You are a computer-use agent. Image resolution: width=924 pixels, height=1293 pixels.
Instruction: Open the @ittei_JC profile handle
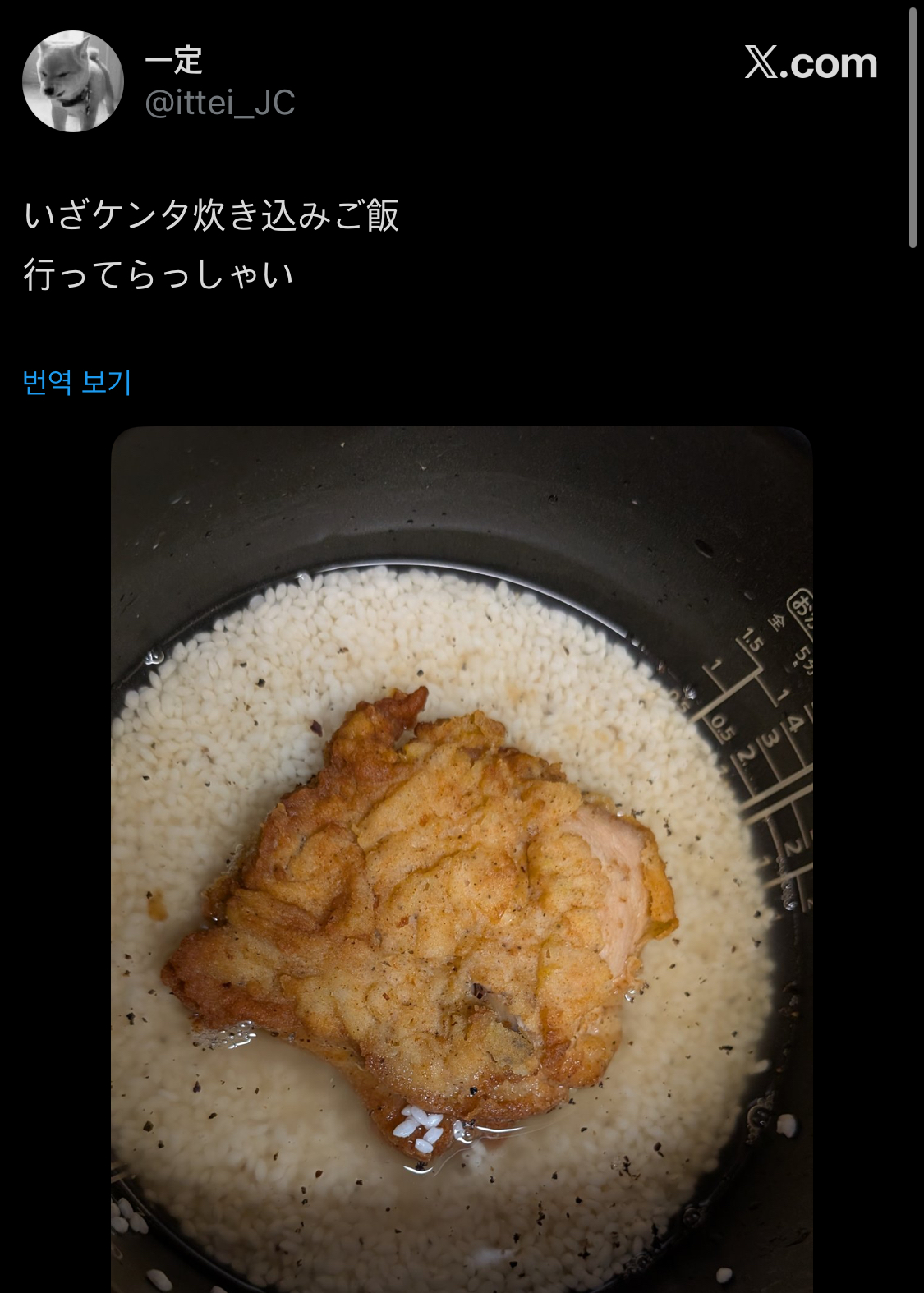219,103
